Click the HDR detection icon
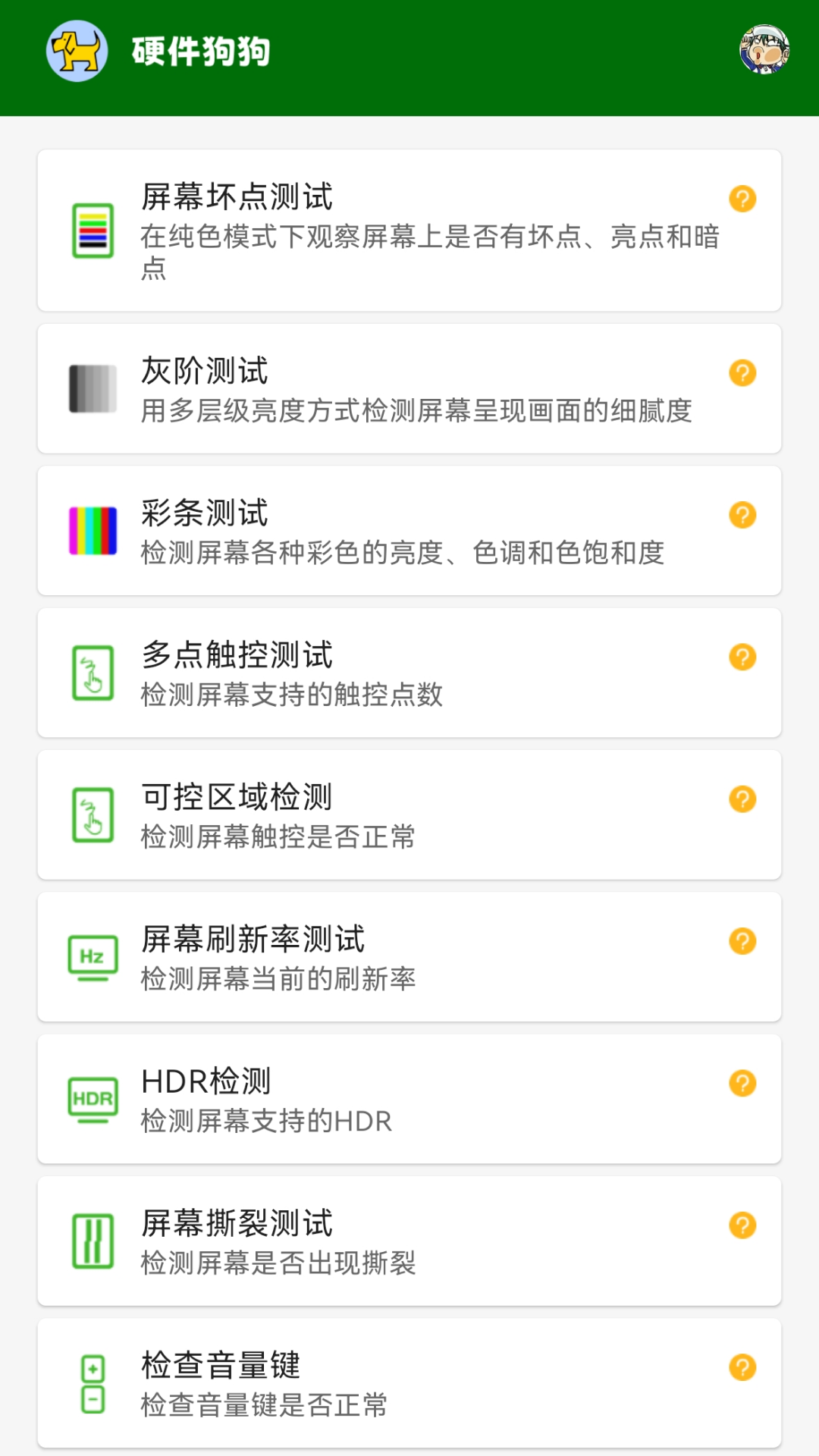Screen dimensions: 819x1456 (92, 1099)
